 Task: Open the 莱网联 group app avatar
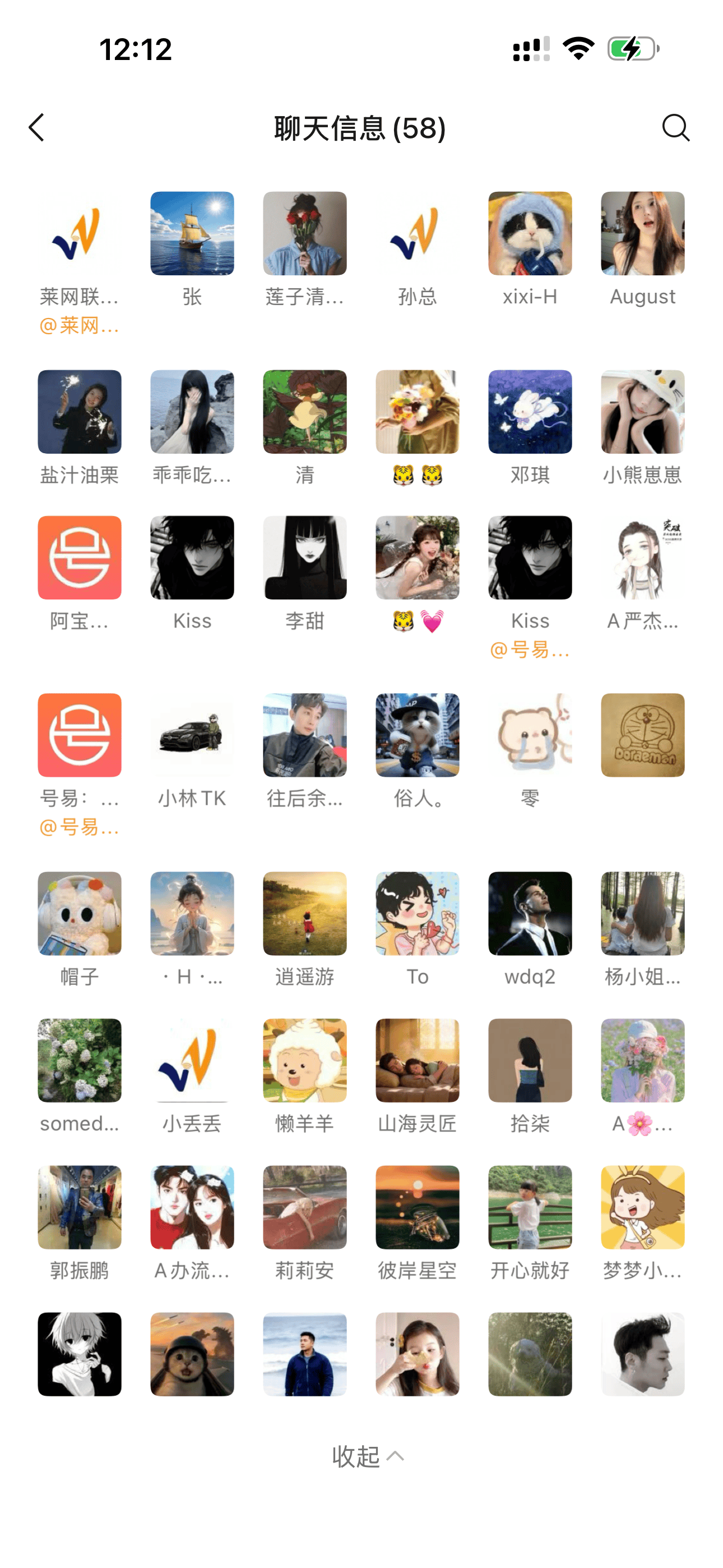(x=79, y=233)
